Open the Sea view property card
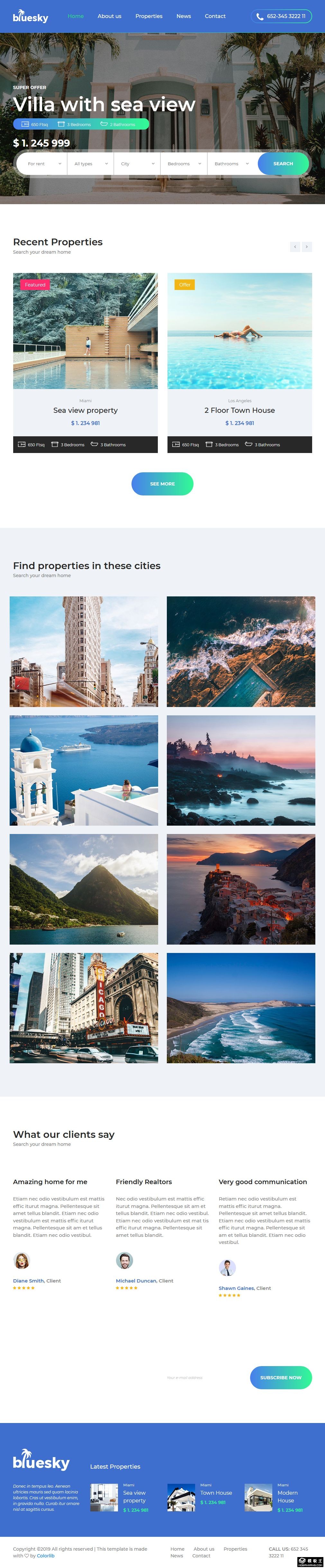The image size is (325, 1568). [85, 410]
